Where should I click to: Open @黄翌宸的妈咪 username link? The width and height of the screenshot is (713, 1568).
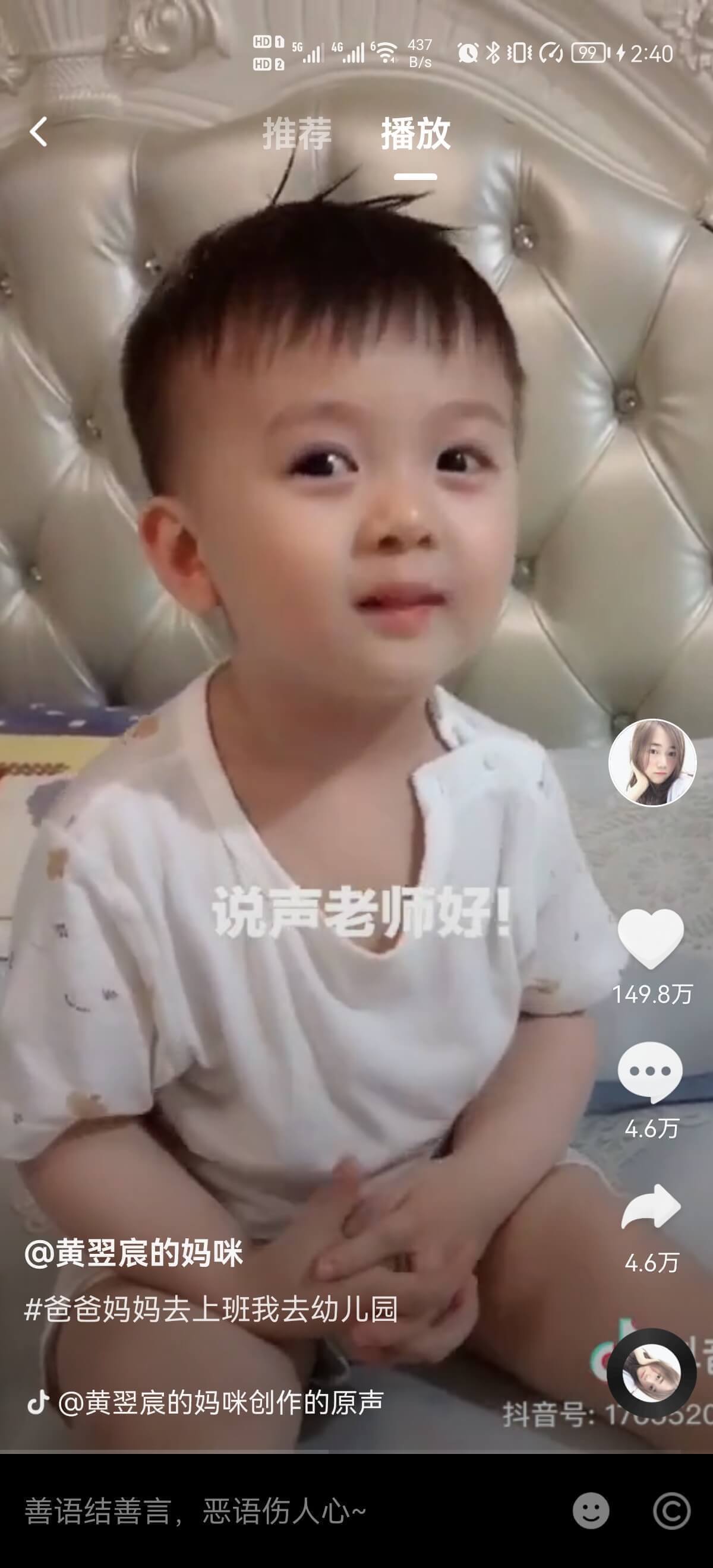point(133,1254)
